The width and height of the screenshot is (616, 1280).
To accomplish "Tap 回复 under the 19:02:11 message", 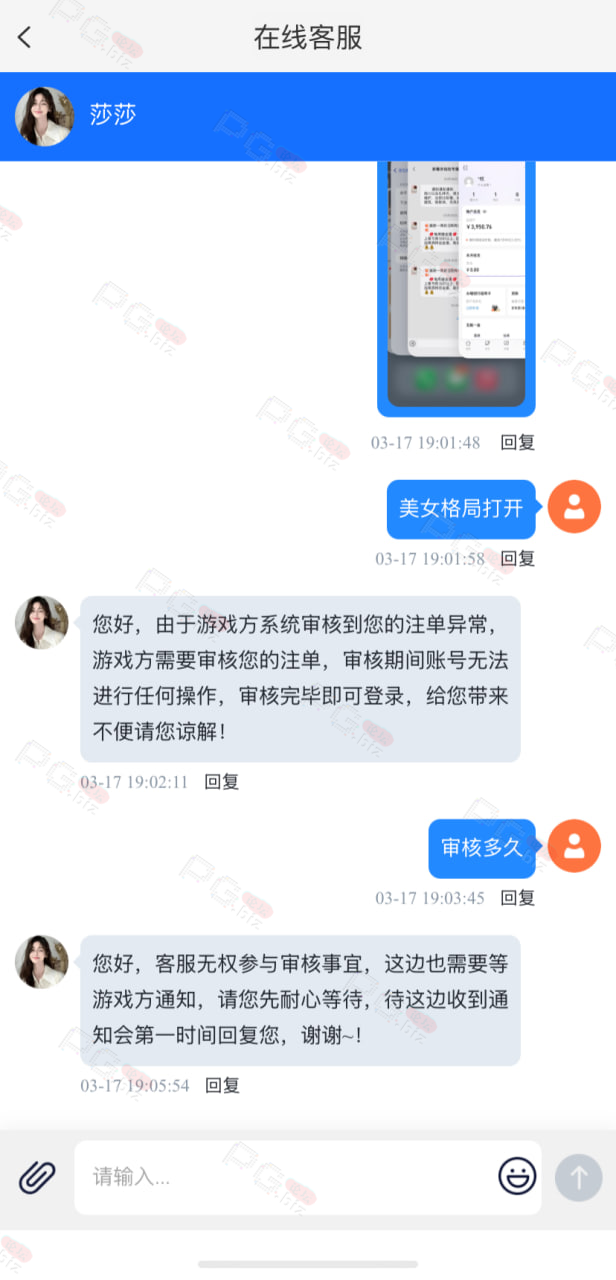I will 222,782.
